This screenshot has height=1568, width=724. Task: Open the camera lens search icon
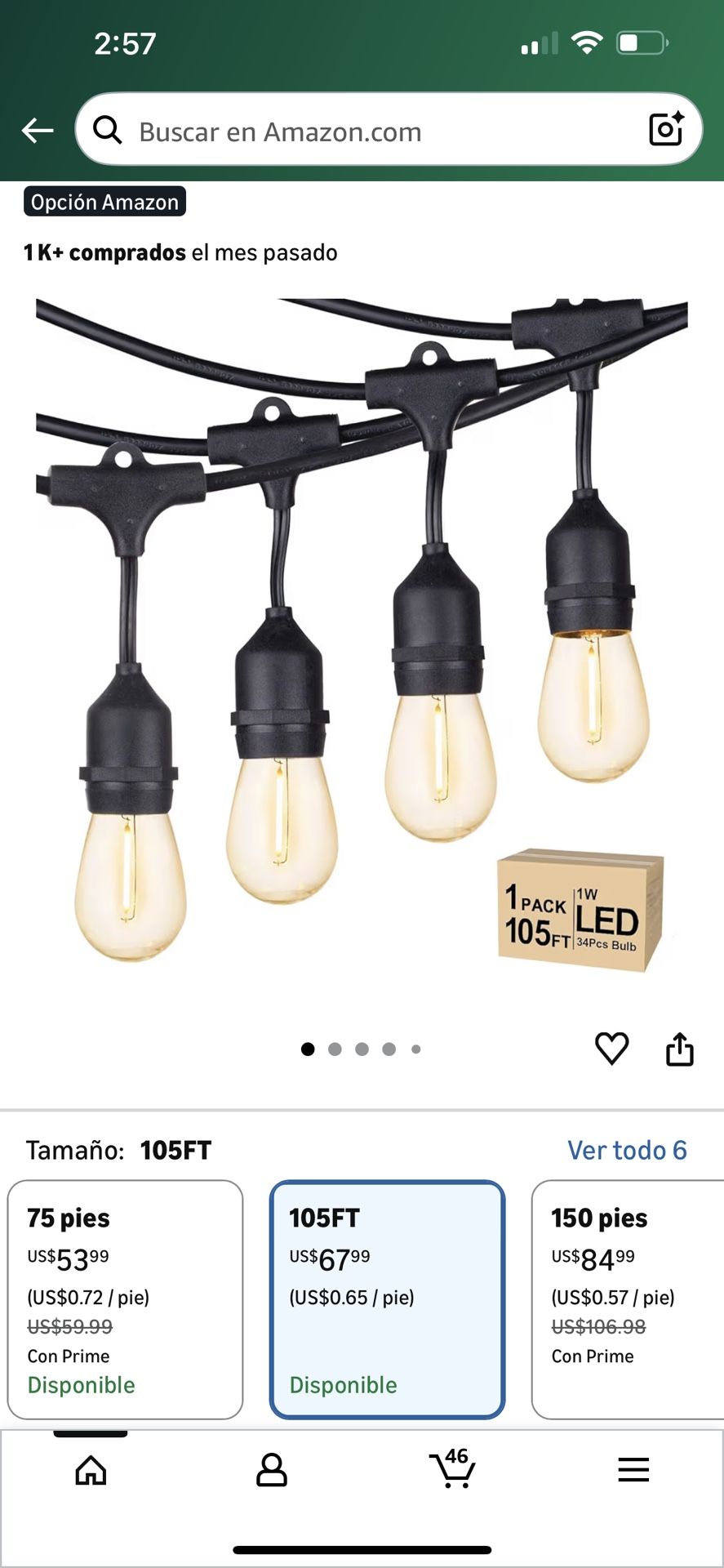666,130
